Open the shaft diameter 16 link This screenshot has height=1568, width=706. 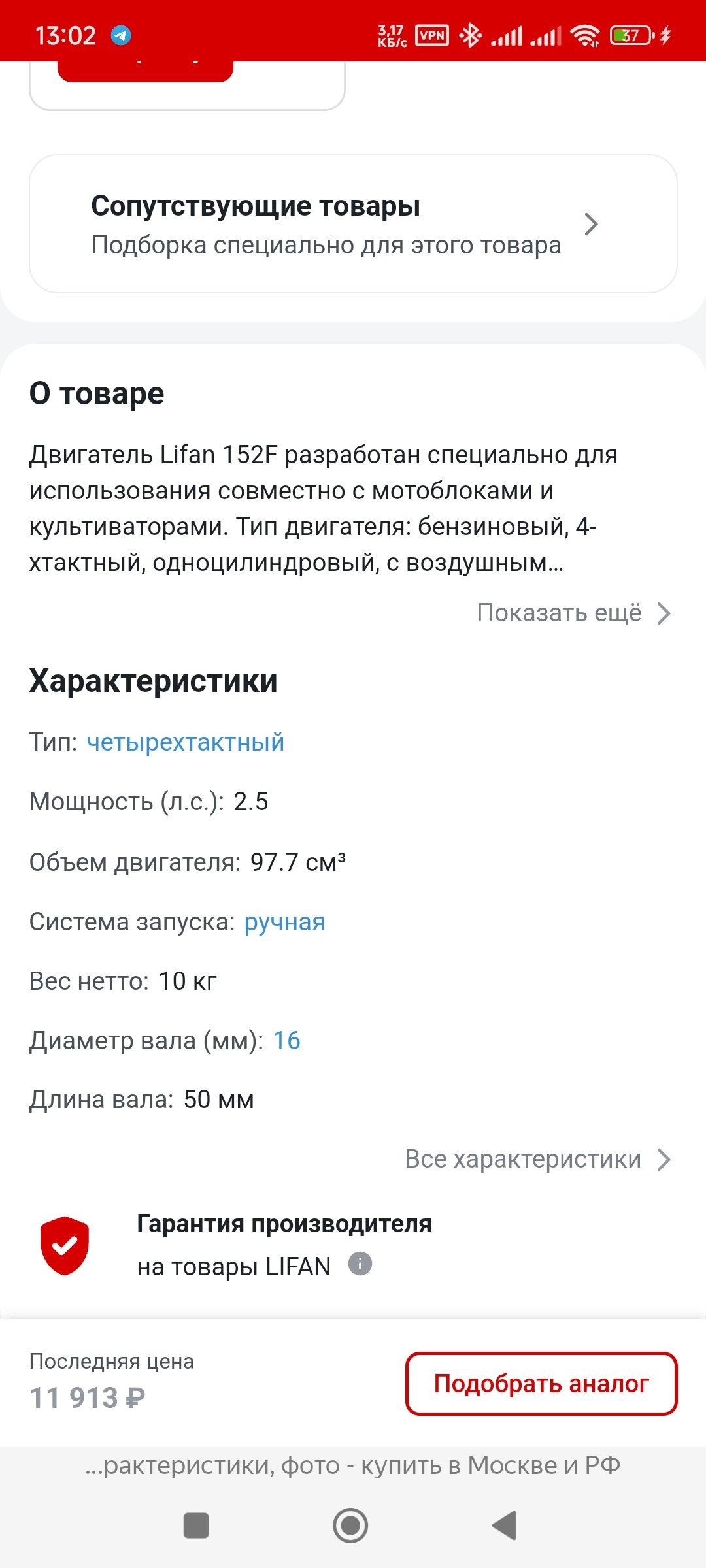click(x=286, y=1040)
